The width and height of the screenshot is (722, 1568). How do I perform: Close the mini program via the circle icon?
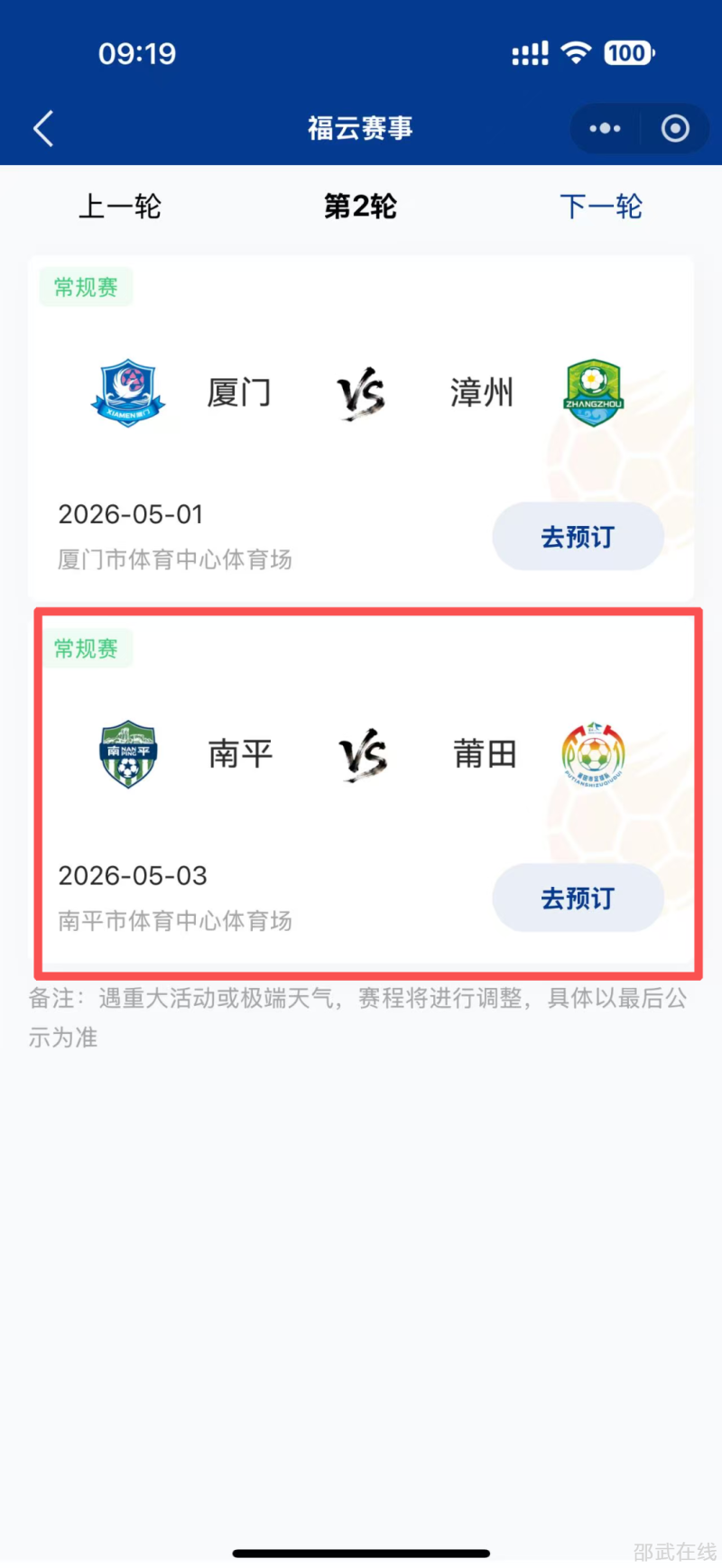(x=675, y=129)
